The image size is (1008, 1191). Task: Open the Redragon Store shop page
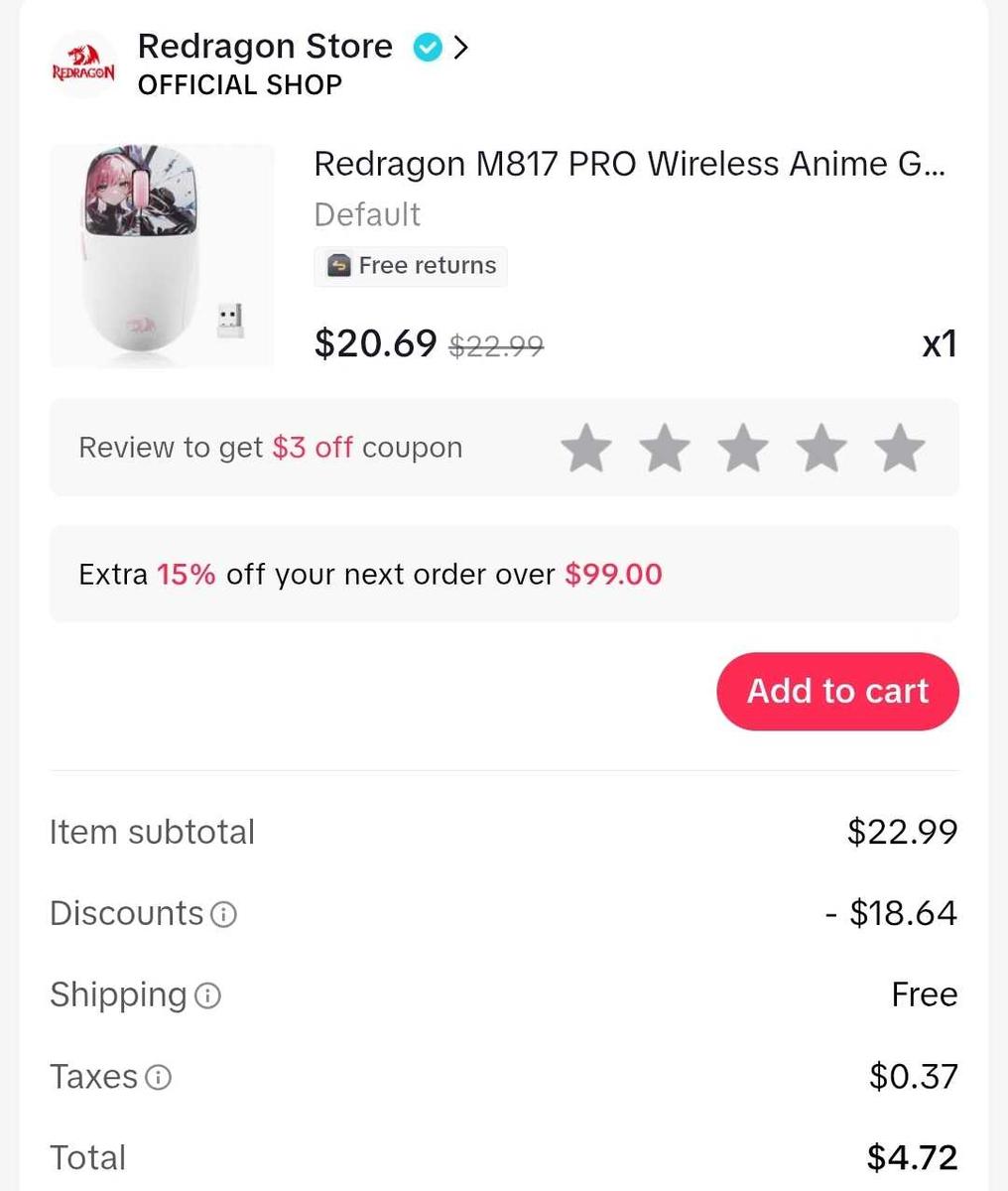pos(266,48)
